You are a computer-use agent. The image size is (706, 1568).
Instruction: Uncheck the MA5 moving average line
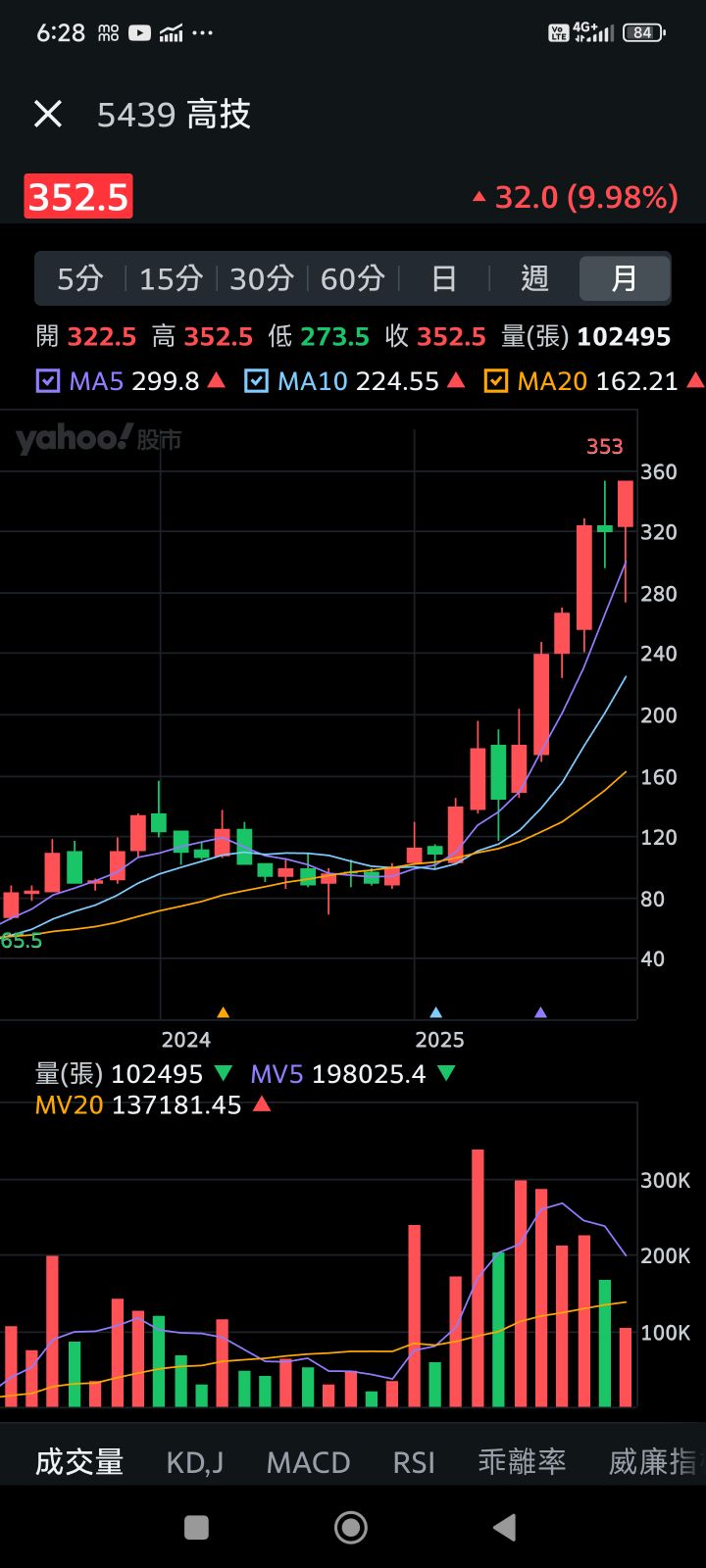pos(47,381)
